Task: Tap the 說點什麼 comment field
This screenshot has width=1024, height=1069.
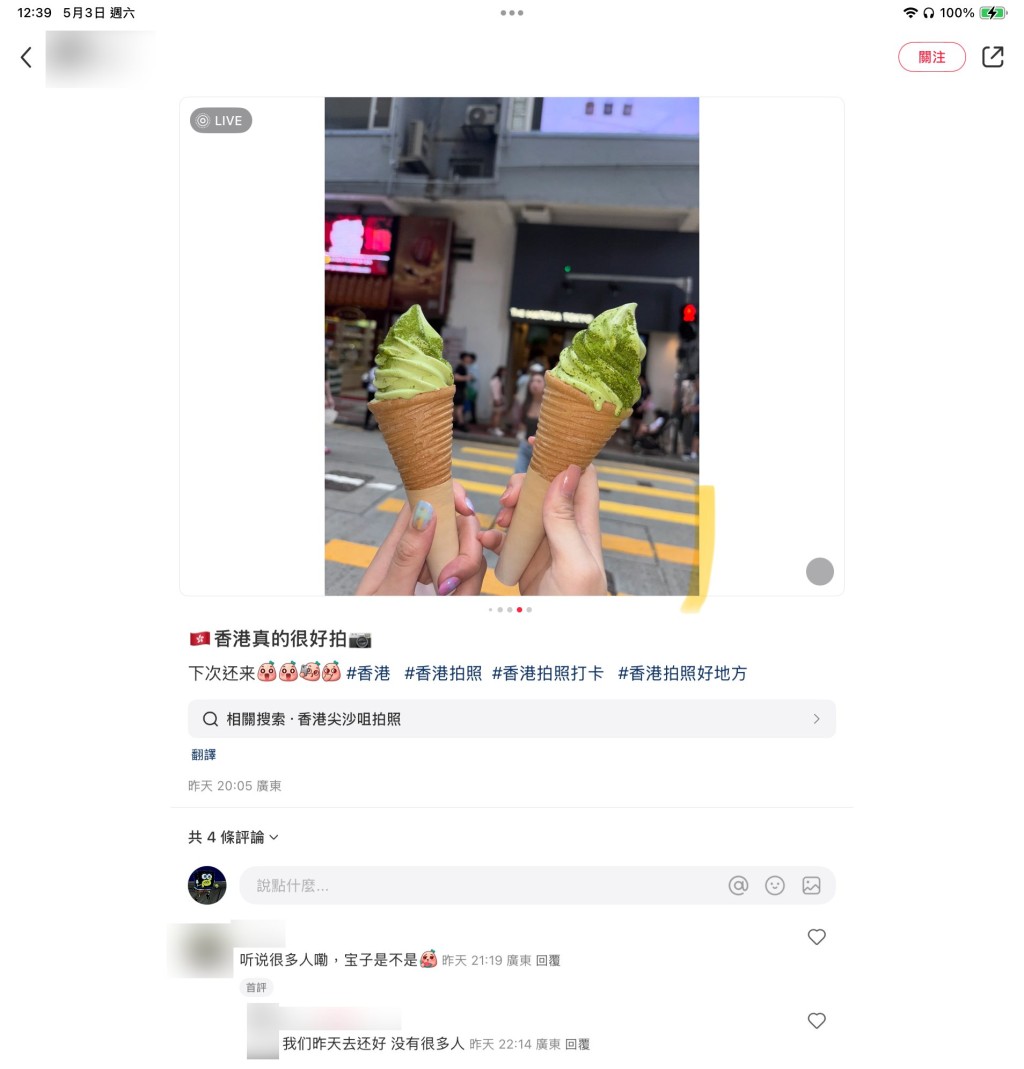Action: pos(480,886)
